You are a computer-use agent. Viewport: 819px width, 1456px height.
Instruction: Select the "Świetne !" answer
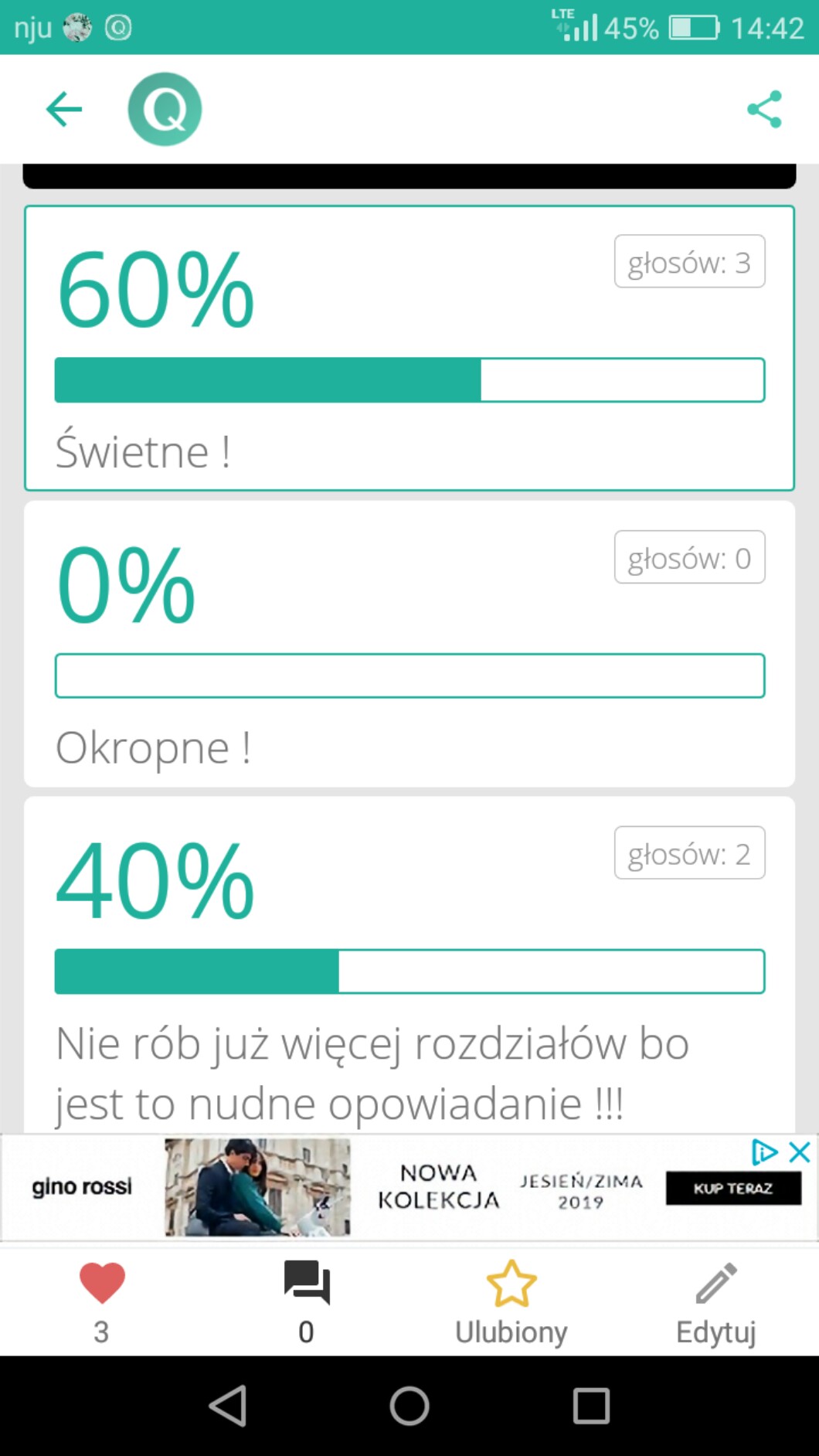click(409, 348)
